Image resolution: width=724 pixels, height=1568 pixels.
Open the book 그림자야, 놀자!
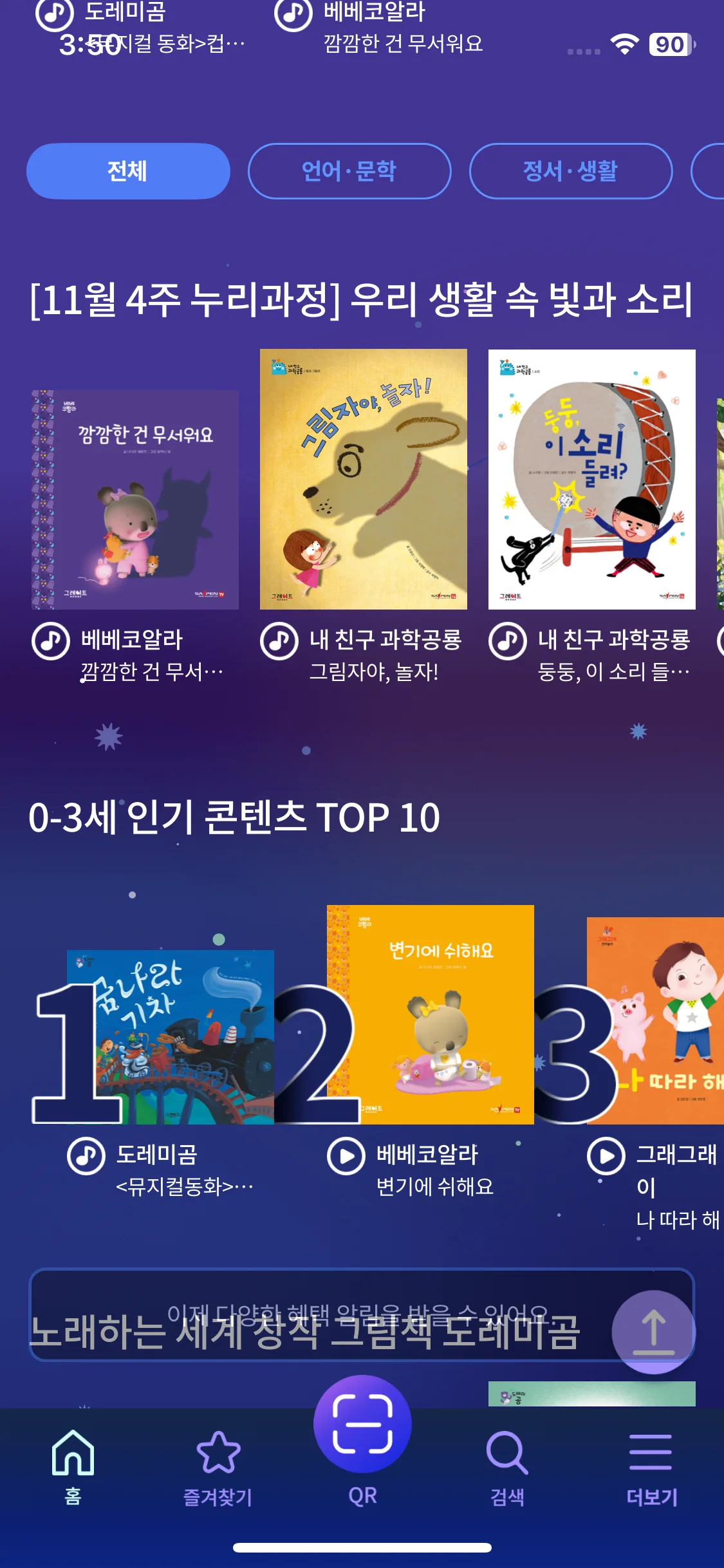point(364,480)
